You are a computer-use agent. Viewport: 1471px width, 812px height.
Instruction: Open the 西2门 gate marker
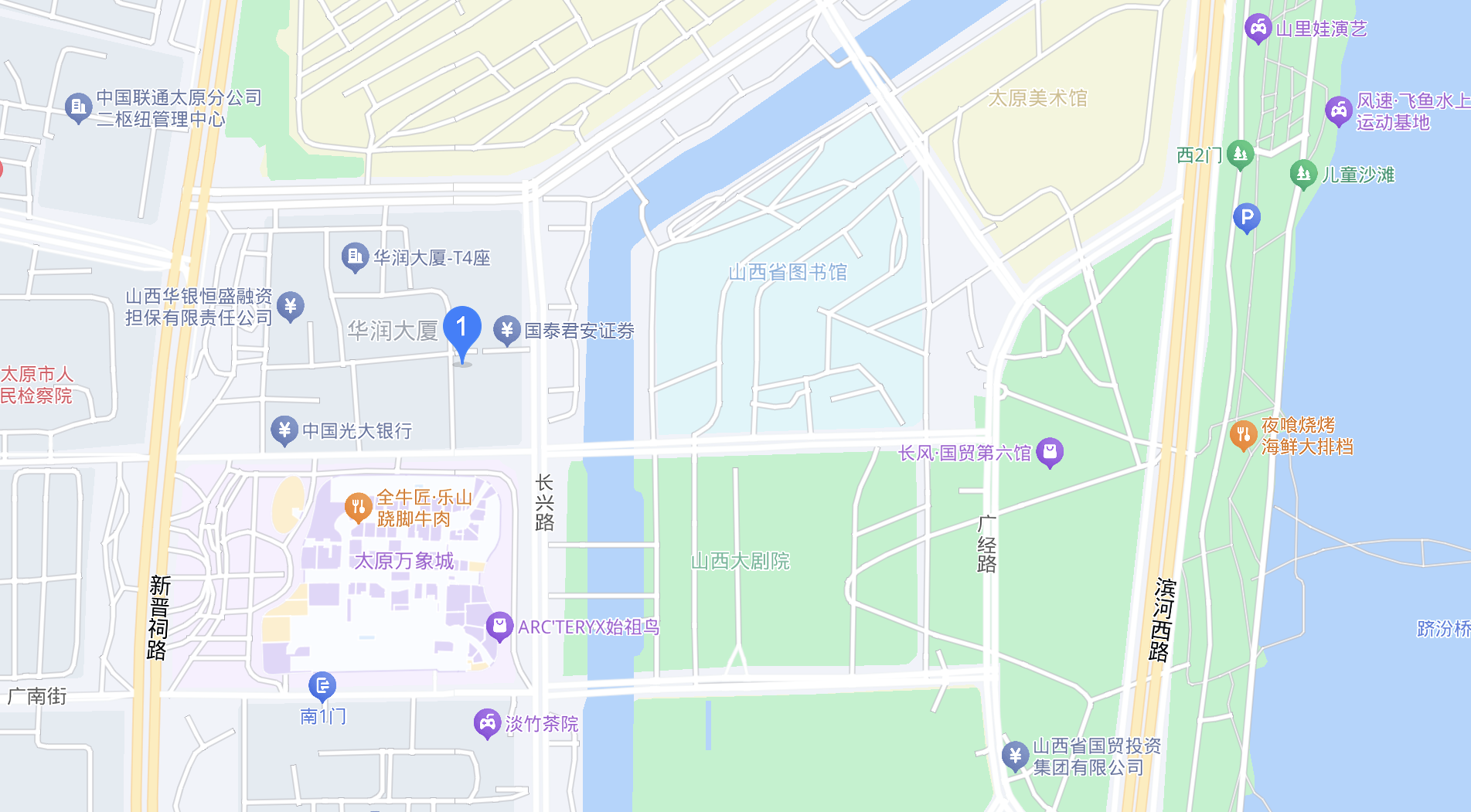1240,155
